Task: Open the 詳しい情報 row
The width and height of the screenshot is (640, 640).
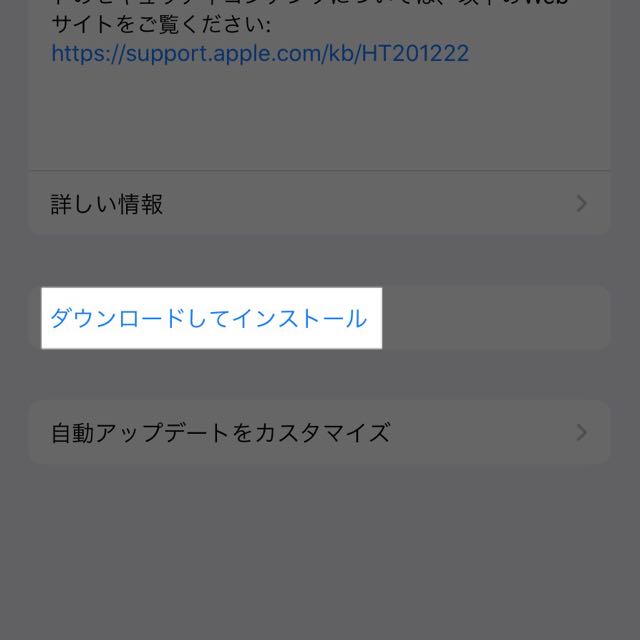Action: [x=318, y=204]
